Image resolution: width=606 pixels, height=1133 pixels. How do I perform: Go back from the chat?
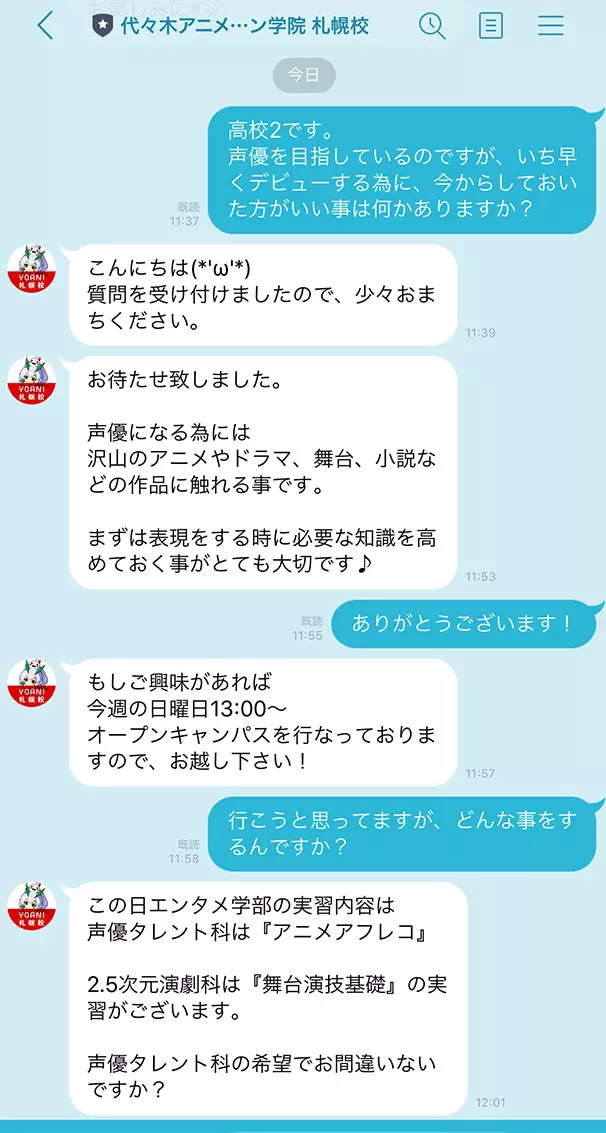pos(44,26)
